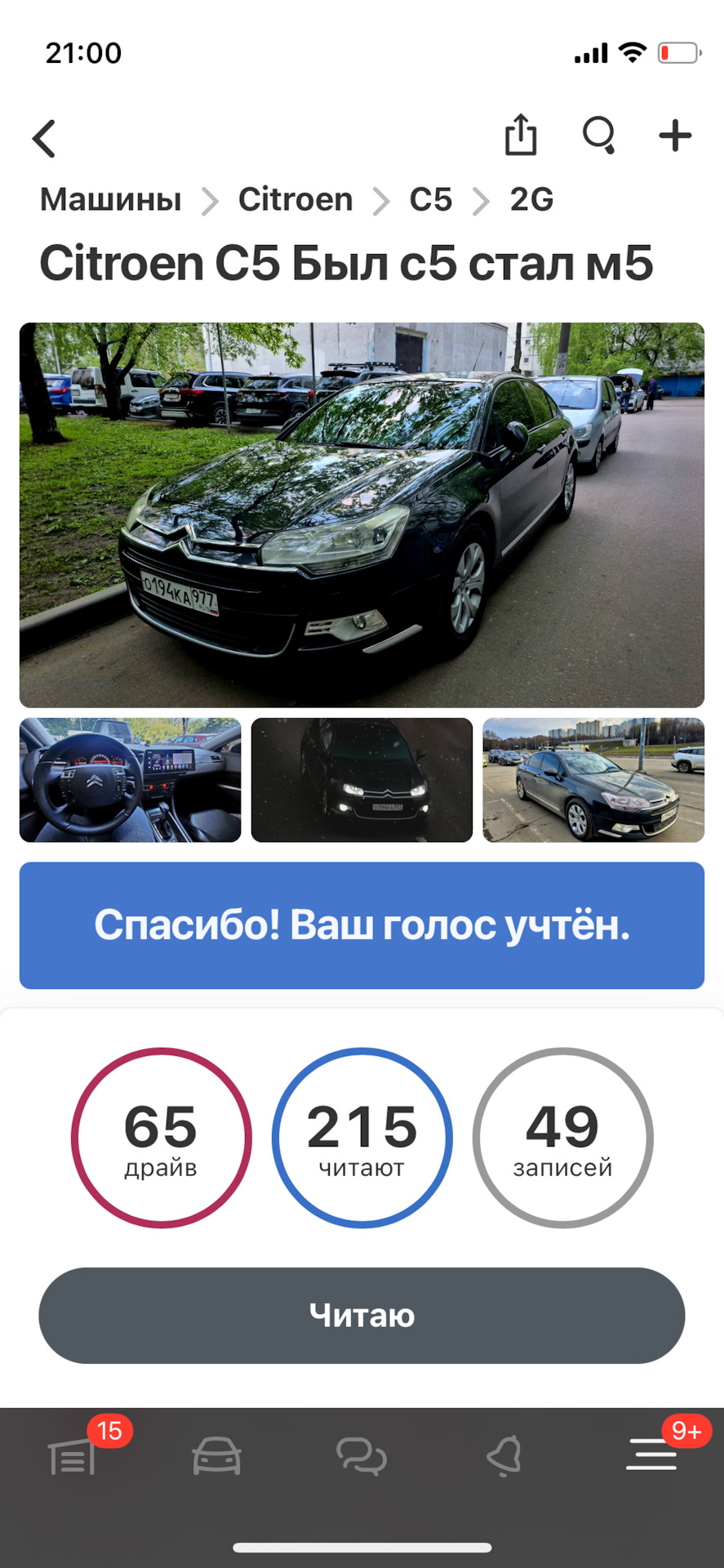Open the 49 записей entries
Screen dimensions: 724x1568
click(562, 1138)
